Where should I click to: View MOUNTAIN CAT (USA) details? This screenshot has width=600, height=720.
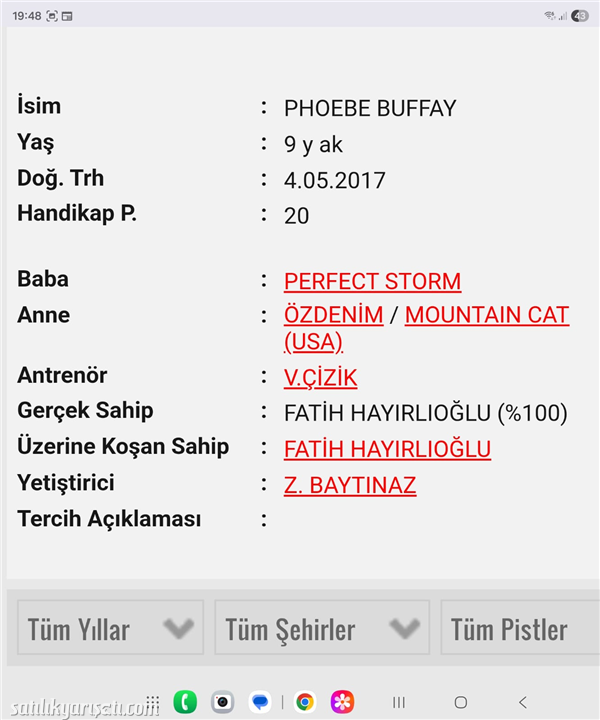(486, 316)
